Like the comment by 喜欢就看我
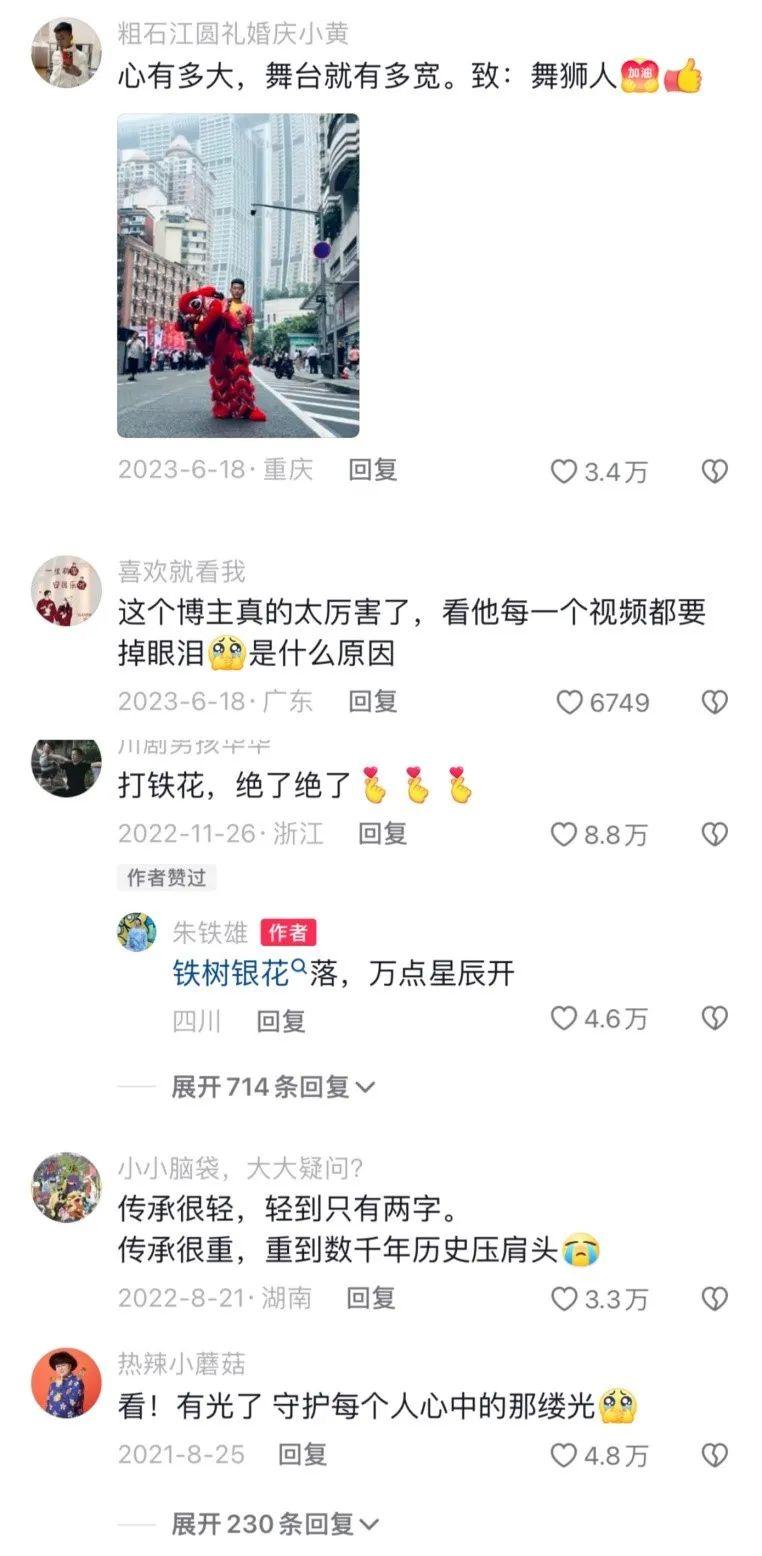 [x=569, y=702]
